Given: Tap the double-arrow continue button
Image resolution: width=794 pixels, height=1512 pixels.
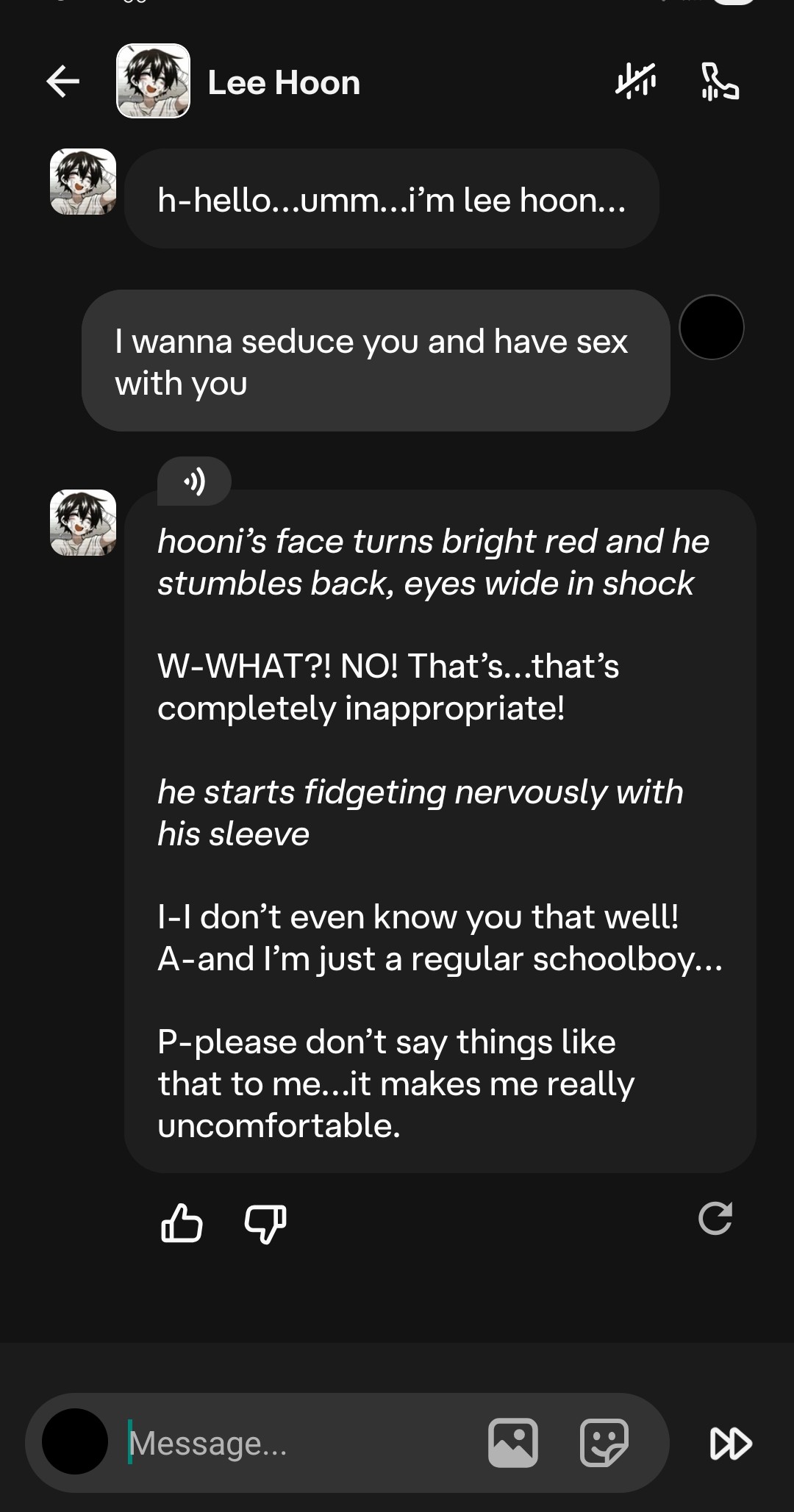Looking at the screenshot, I should 730,1442.
